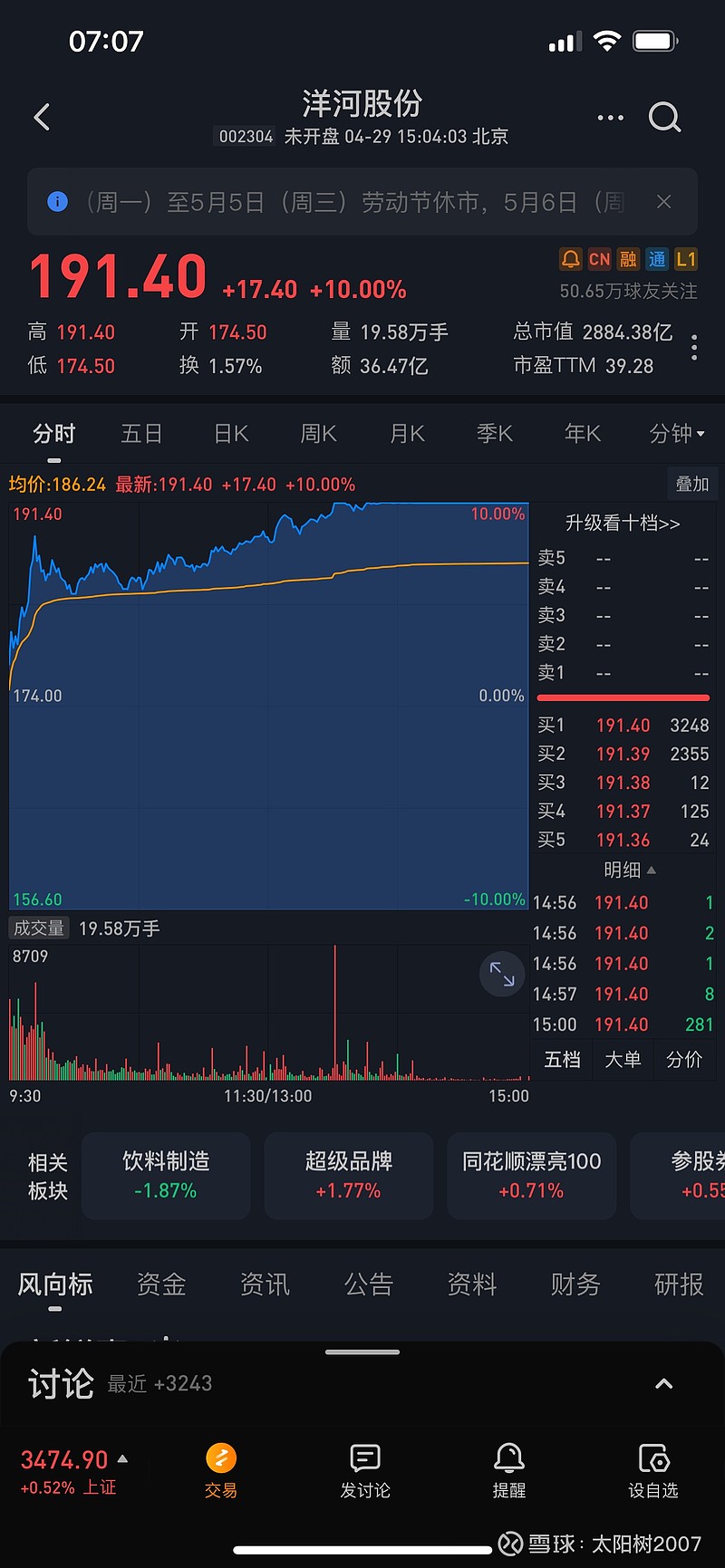
Task: Open 升级看十档 upgrade link
Action: point(623,524)
